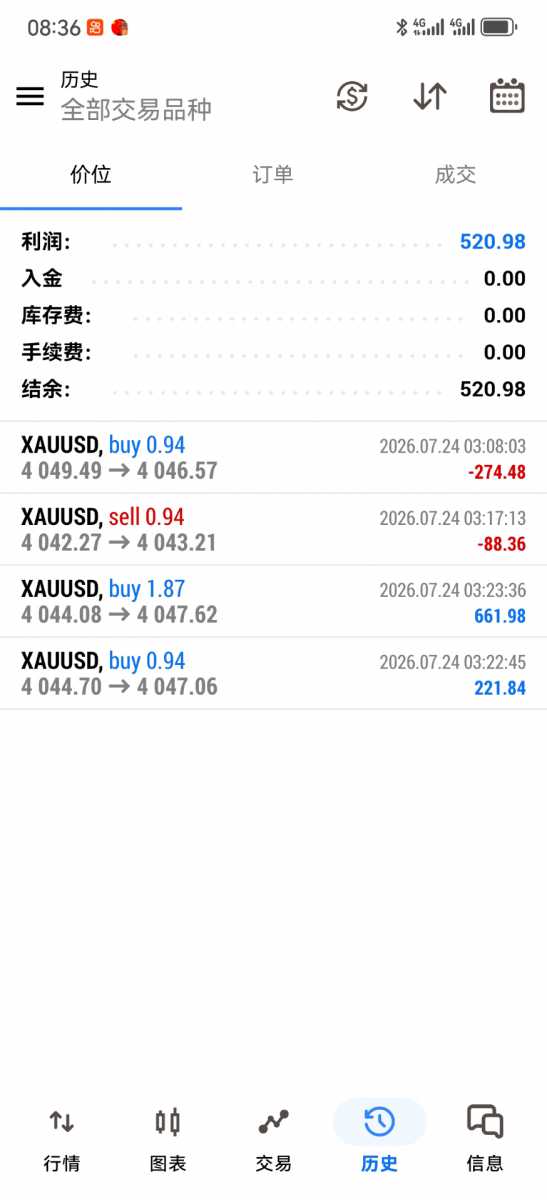
Task: Go to the 信息 messages tab
Action: 485,1138
